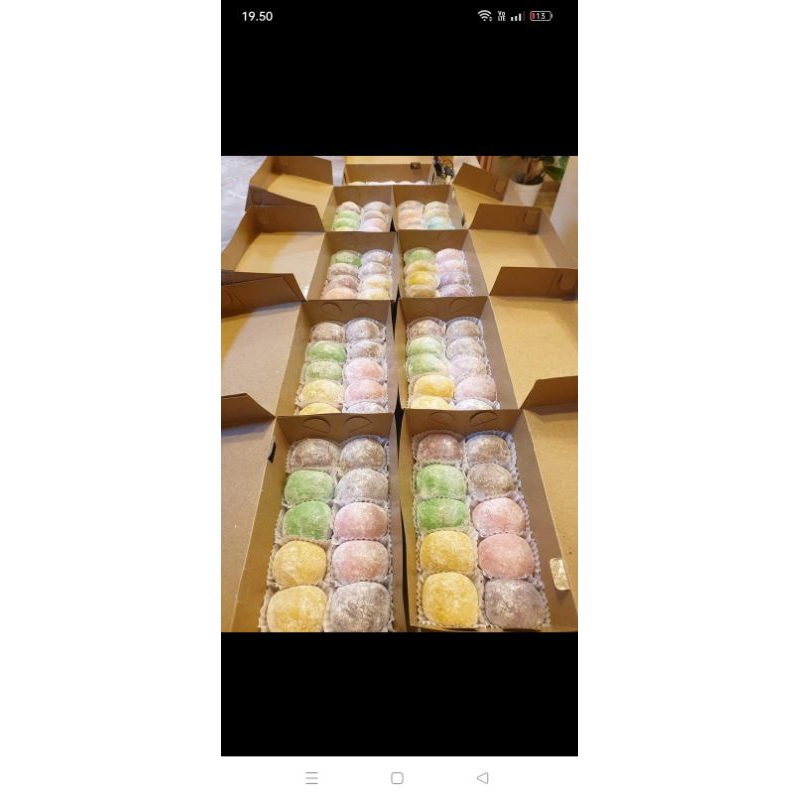
Task: Go back using the navigation bar triangle
Action: (x=482, y=778)
